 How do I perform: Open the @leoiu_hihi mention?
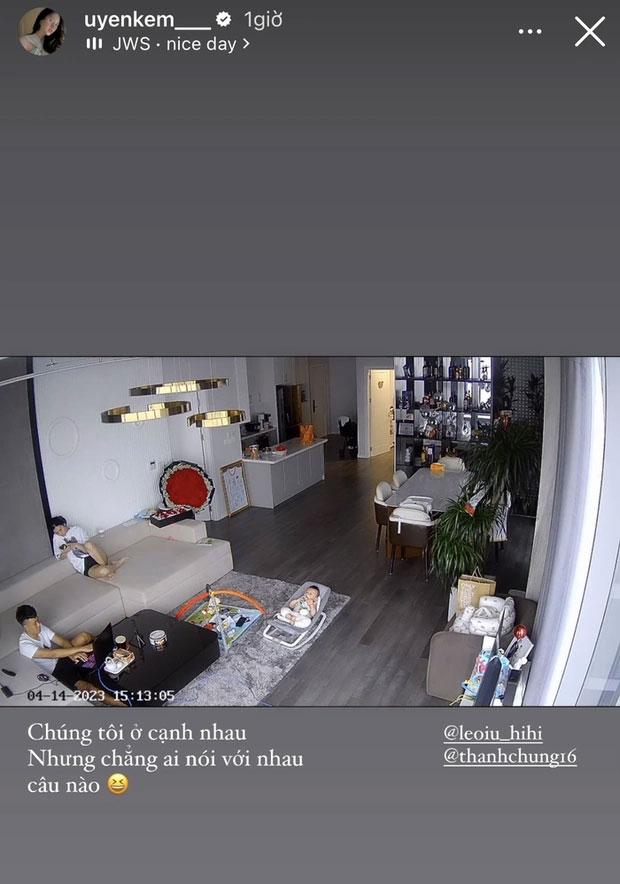pyautogui.click(x=493, y=733)
